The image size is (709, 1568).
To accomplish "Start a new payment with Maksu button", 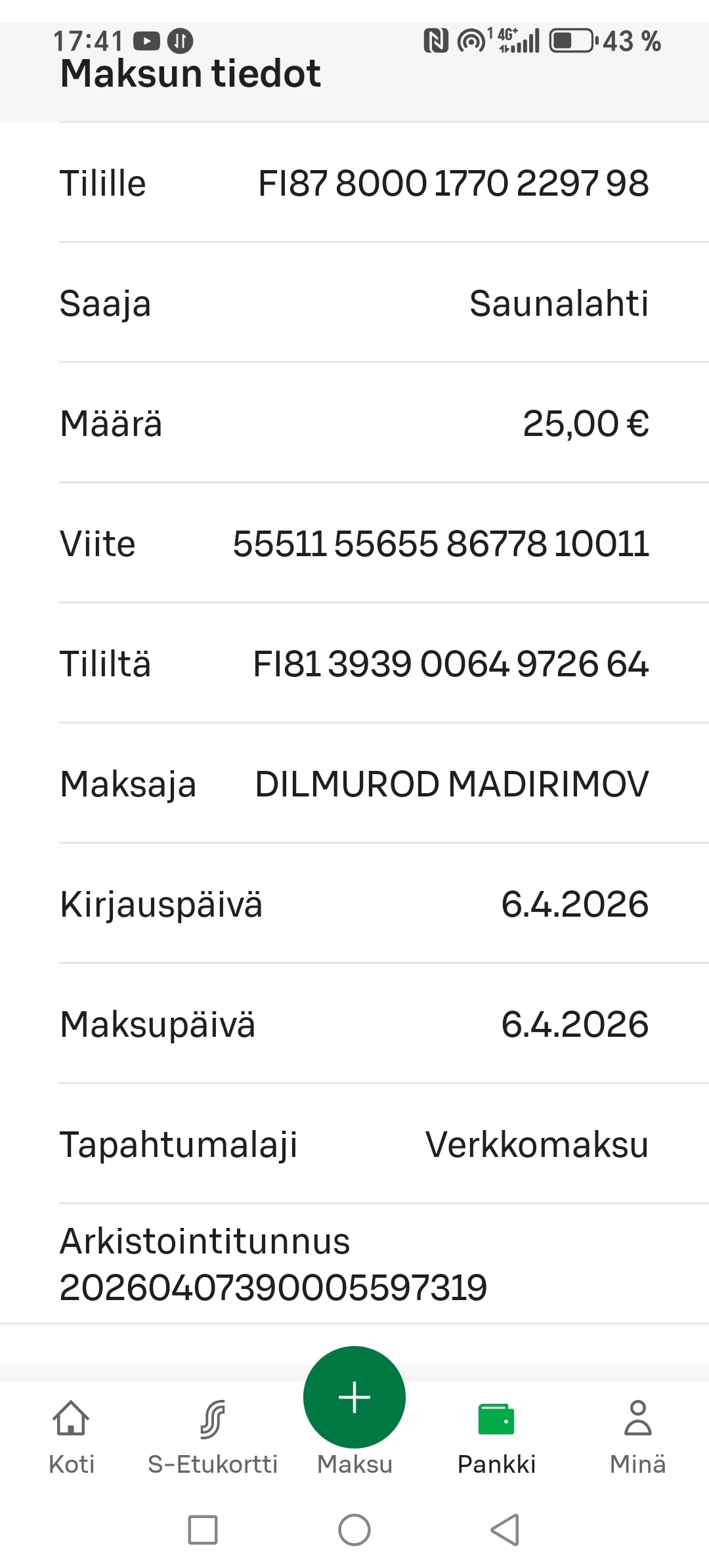I will pos(354,1397).
